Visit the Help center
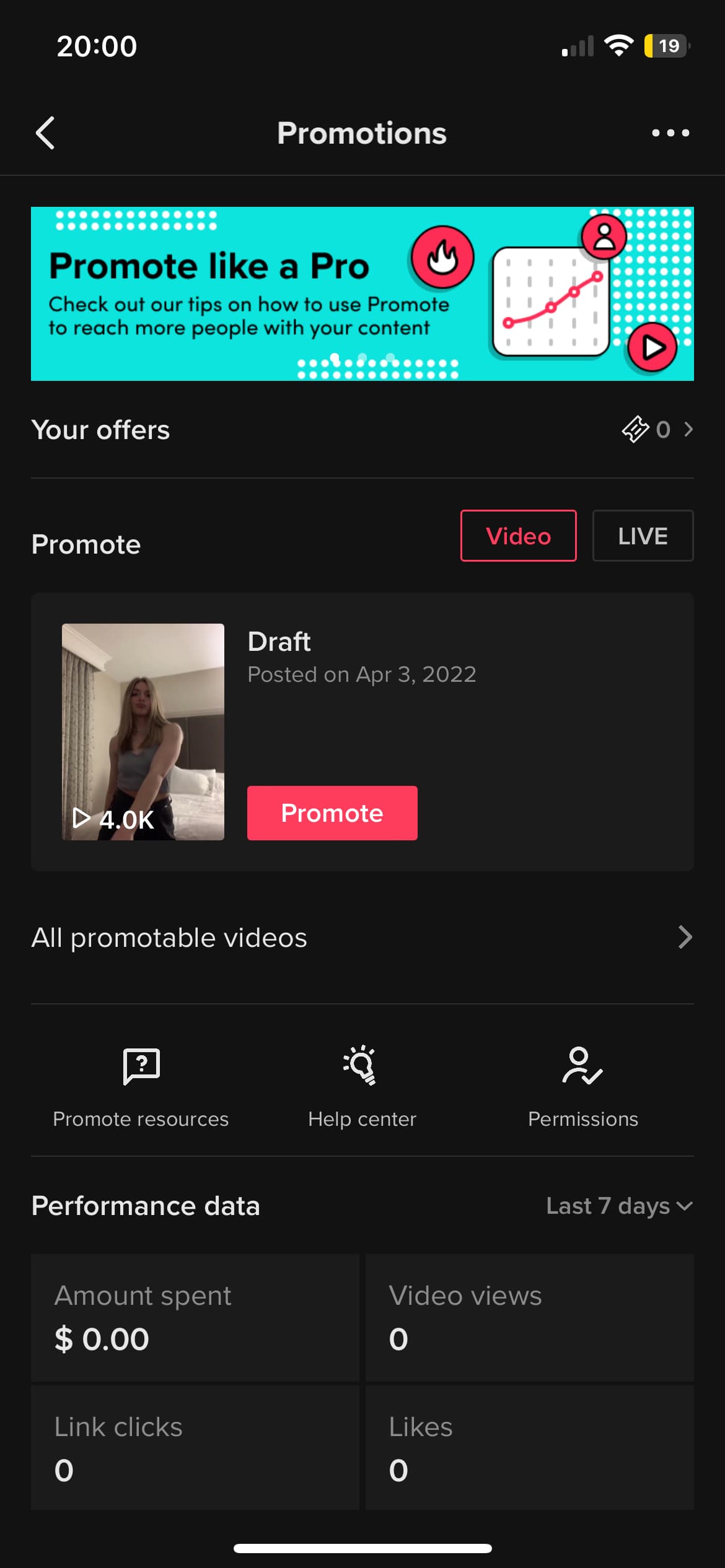This screenshot has width=725, height=1568. pos(362,1086)
